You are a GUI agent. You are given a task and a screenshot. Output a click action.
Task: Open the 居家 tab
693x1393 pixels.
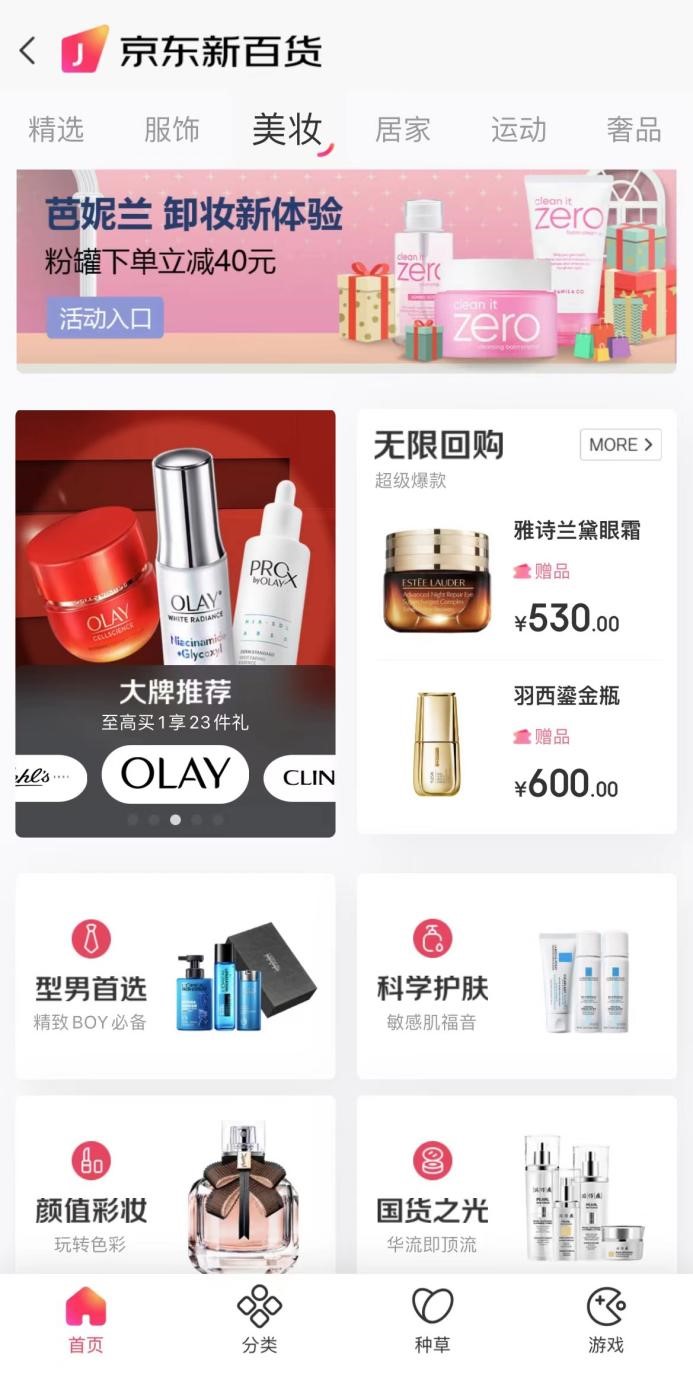click(x=403, y=130)
